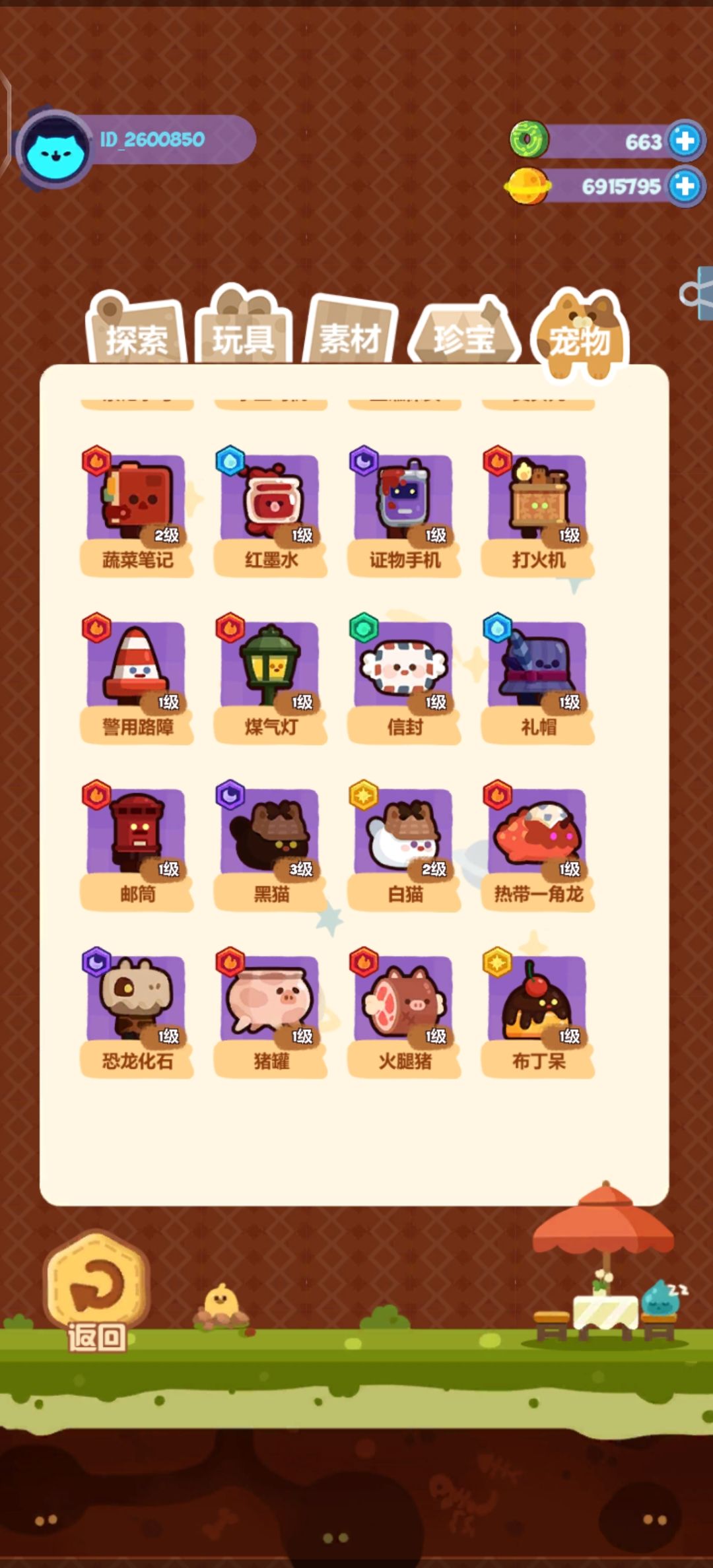Image resolution: width=713 pixels, height=1568 pixels.
Task: Switch to the 宠物 tab
Action: 580,338
